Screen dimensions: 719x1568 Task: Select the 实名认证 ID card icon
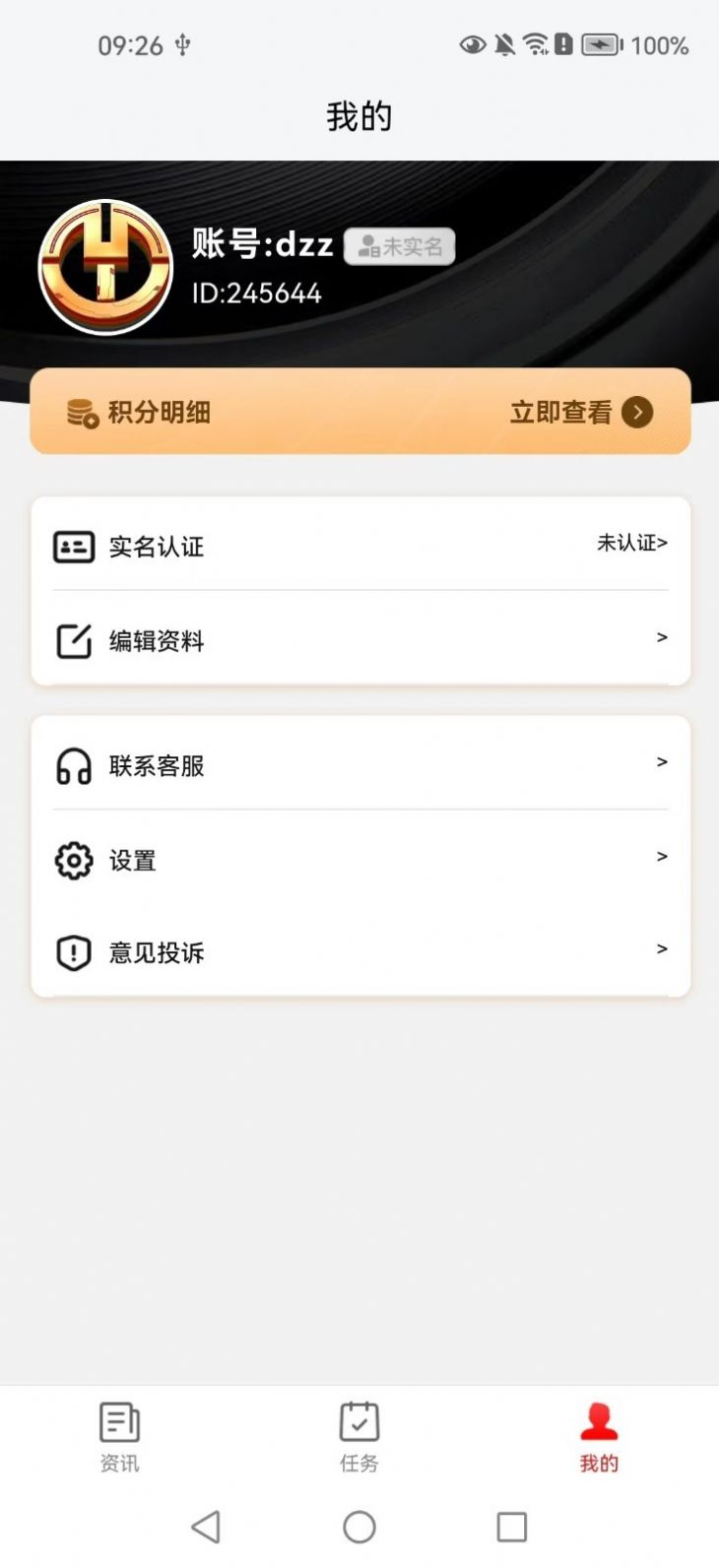(72, 548)
